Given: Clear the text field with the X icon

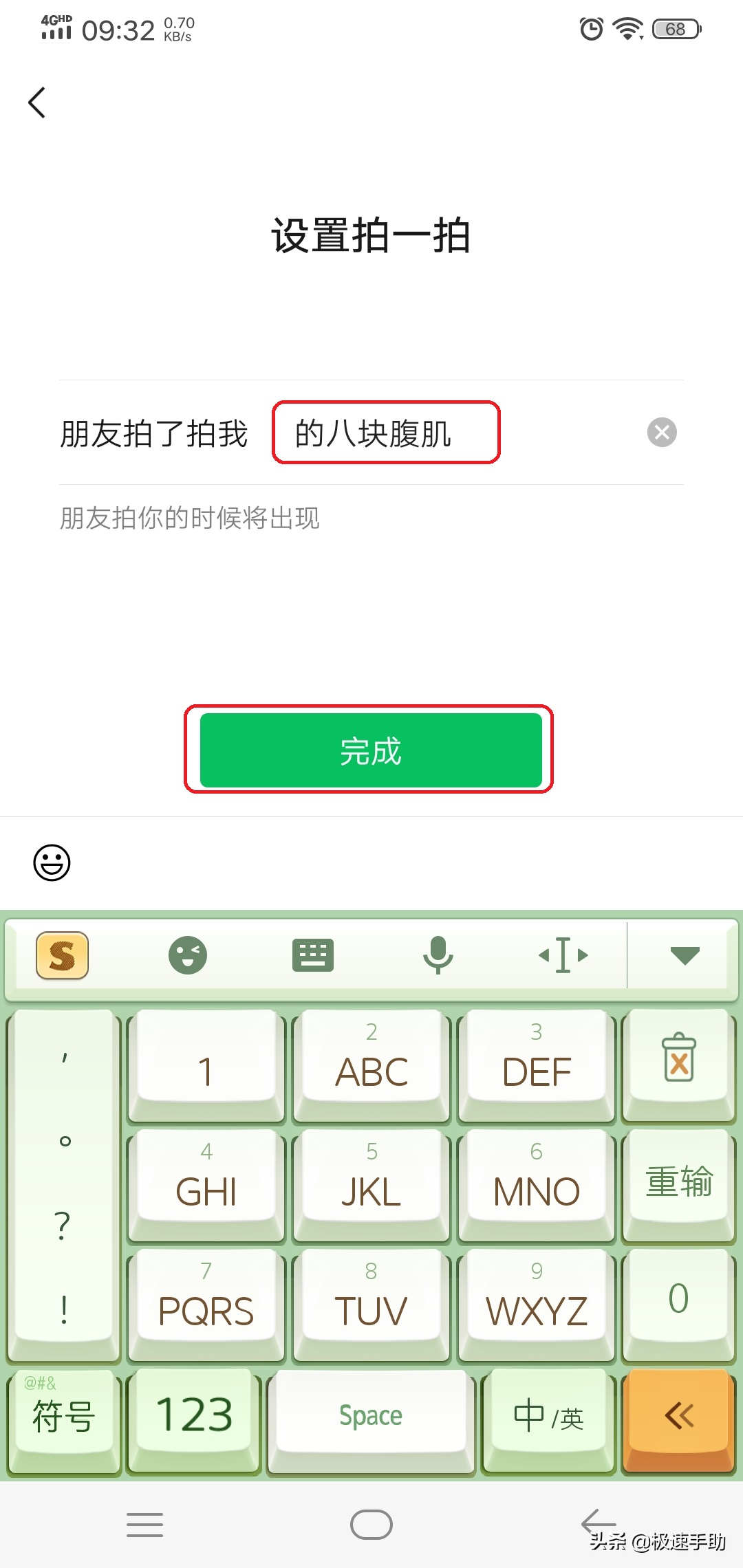Looking at the screenshot, I should coord(662,433).
